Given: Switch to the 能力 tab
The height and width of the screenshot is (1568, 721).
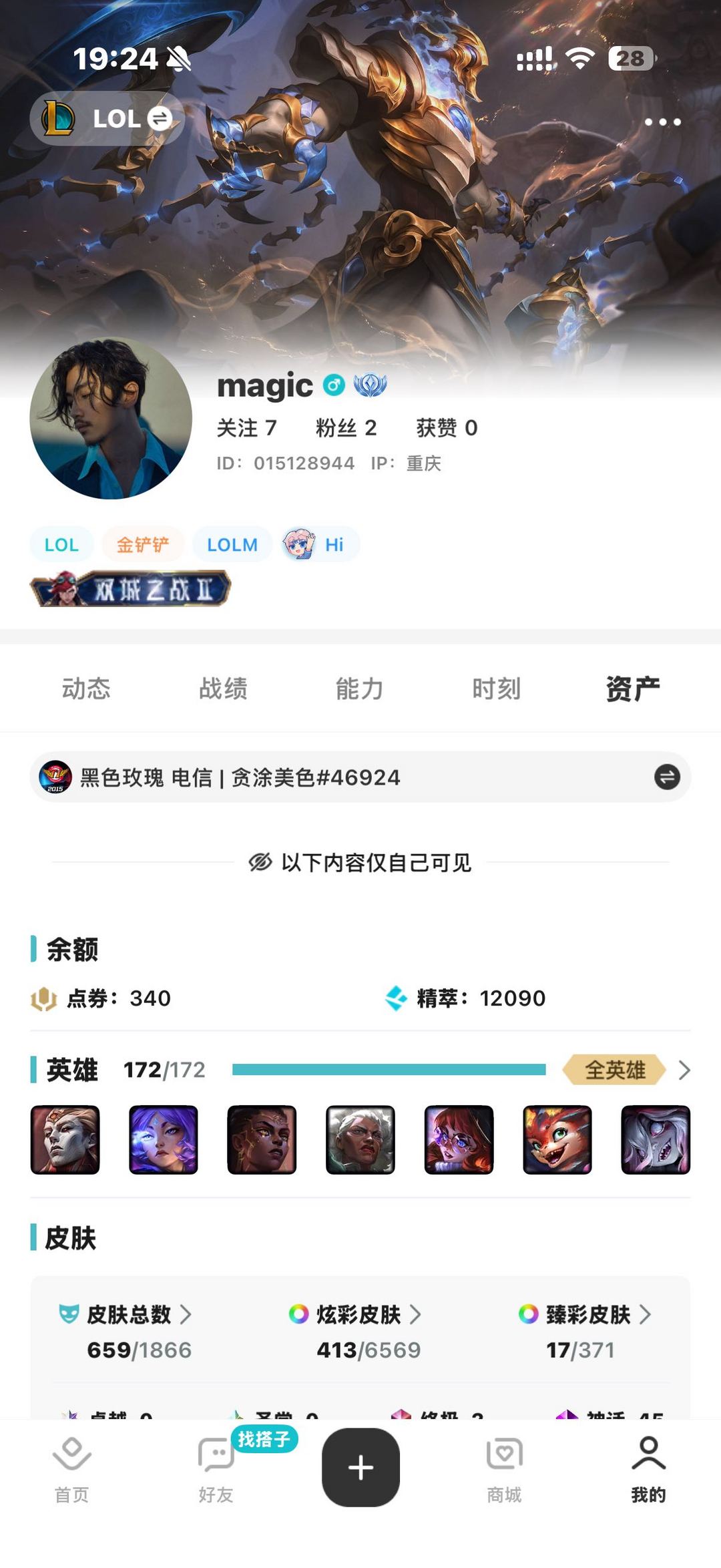Looking at the screenshot, I should pos(360,689).
